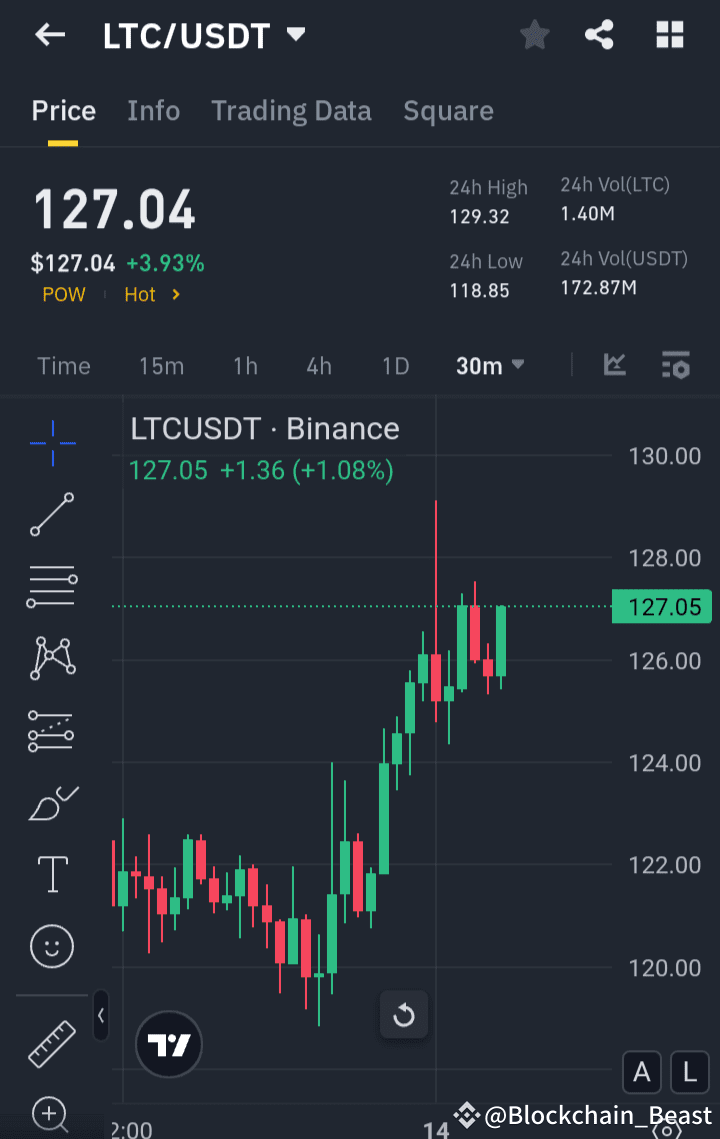Select the XABCD pattern tool
720x1139 pixels.
click(51, 658)
